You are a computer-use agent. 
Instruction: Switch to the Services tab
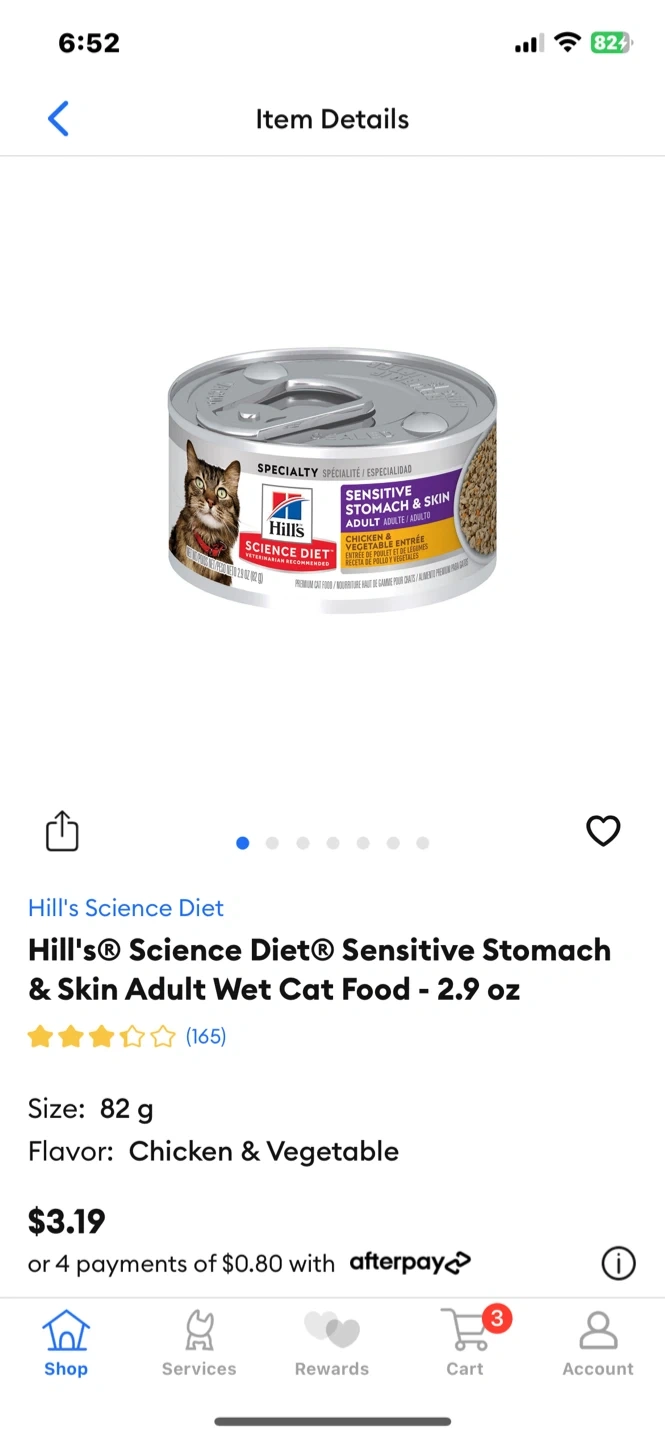[x=199, y=1343]
